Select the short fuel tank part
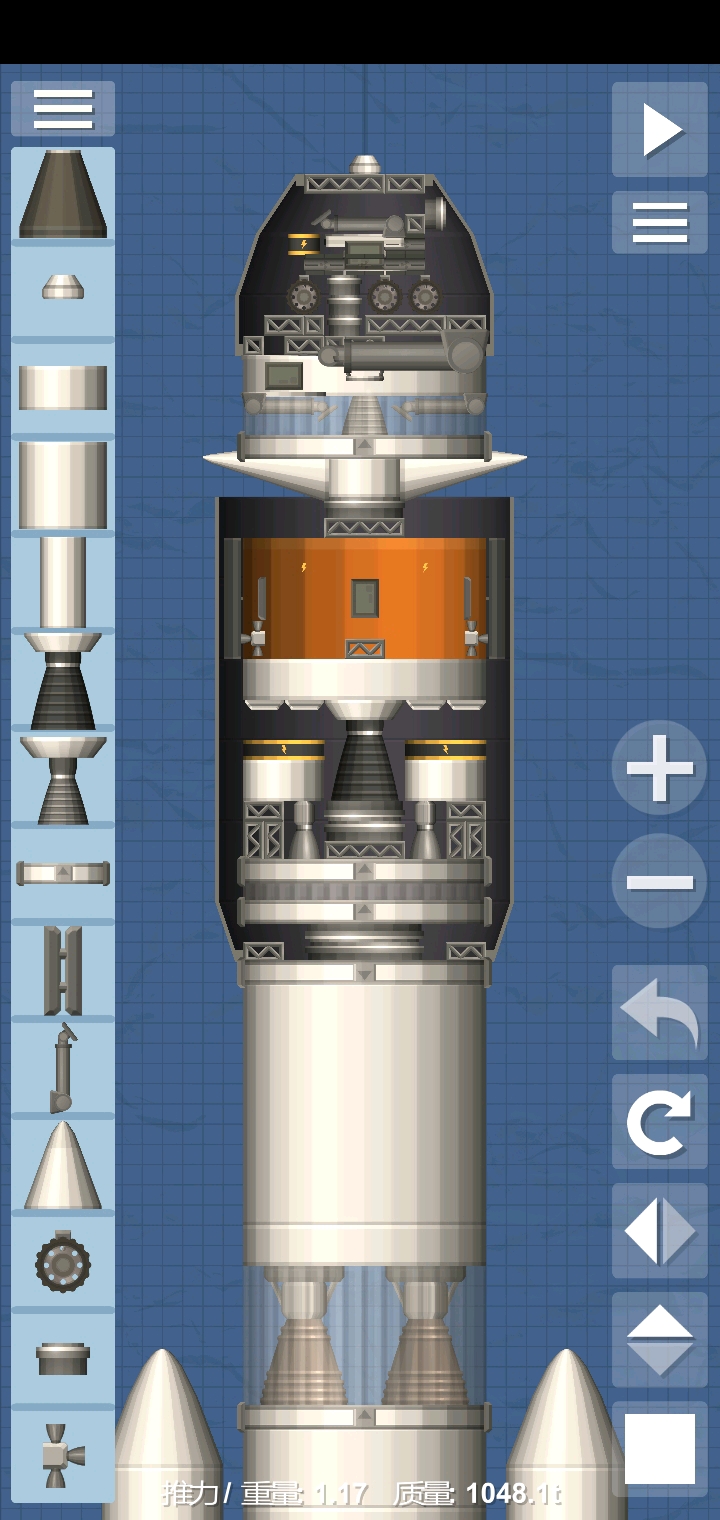The height and width of the screenshot is (1520, 720). point(62,387)
